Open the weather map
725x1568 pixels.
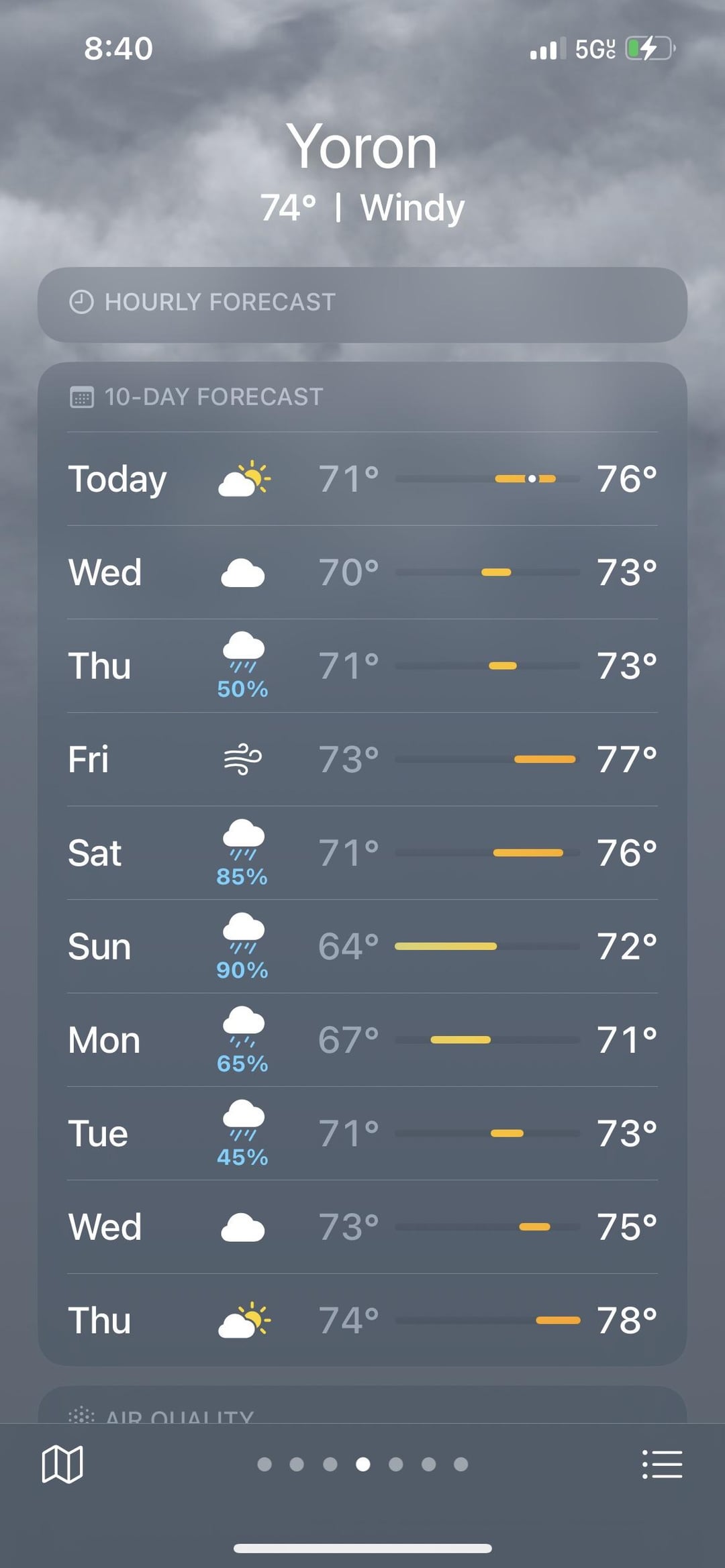pos(62,1464)
